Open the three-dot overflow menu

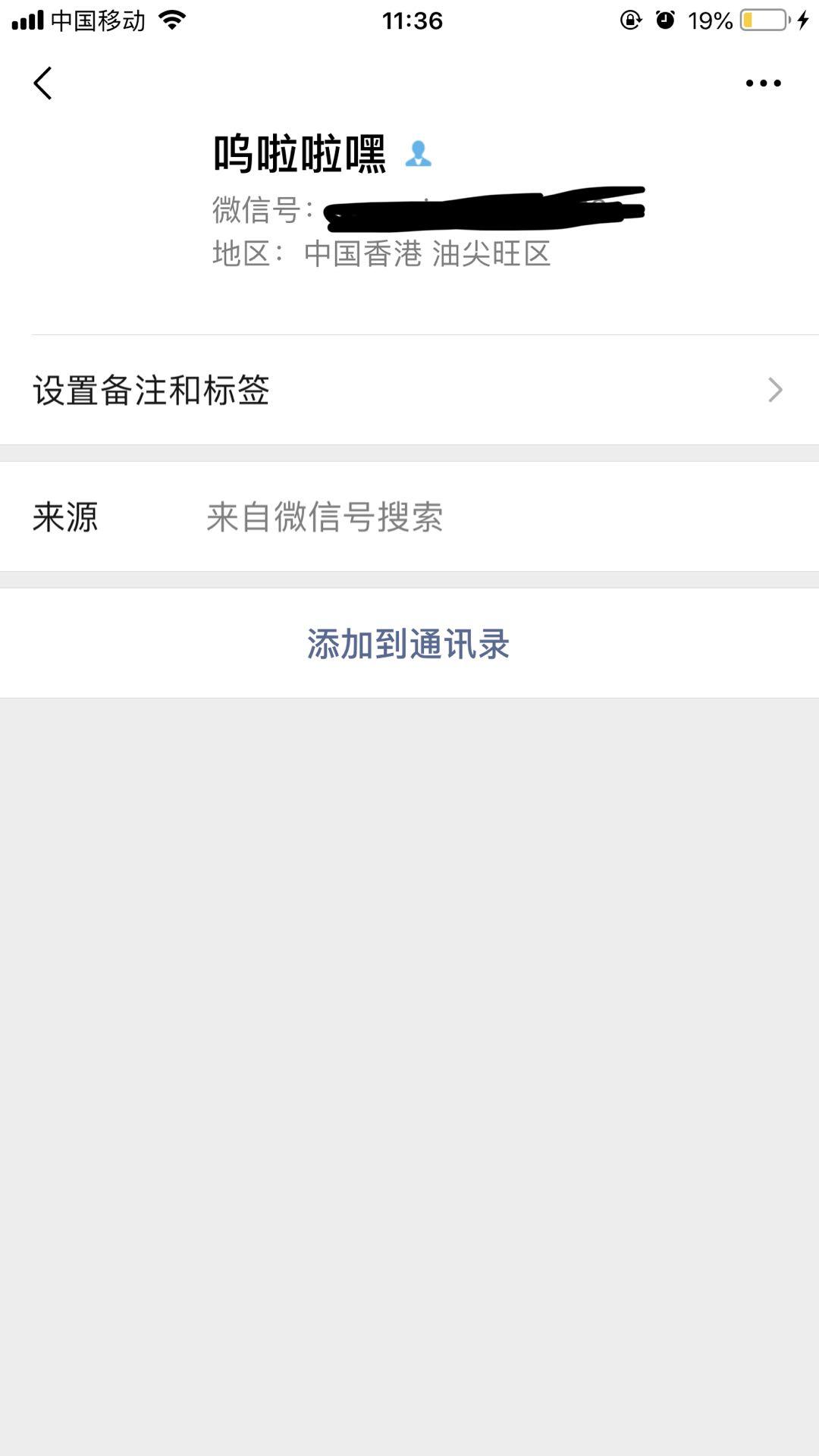763,83
